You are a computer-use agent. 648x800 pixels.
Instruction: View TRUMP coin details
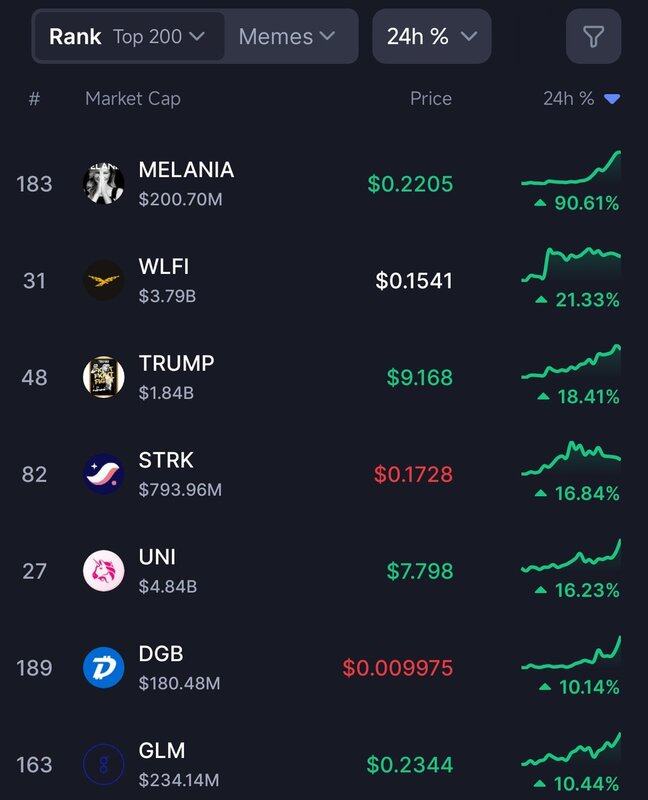coord(176,376)
